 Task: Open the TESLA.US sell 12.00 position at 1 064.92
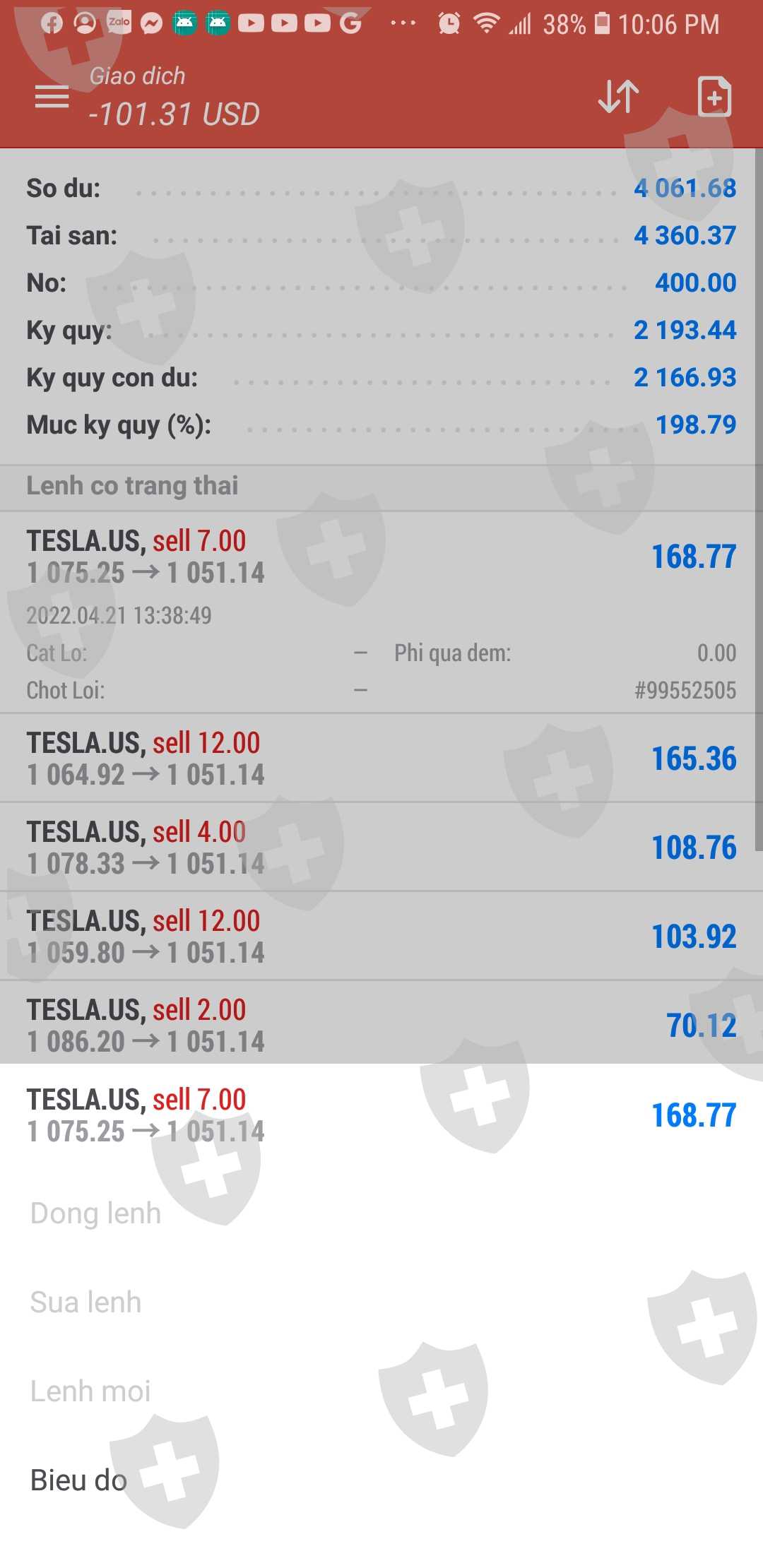pyautogui.click(x=381, y=758)
